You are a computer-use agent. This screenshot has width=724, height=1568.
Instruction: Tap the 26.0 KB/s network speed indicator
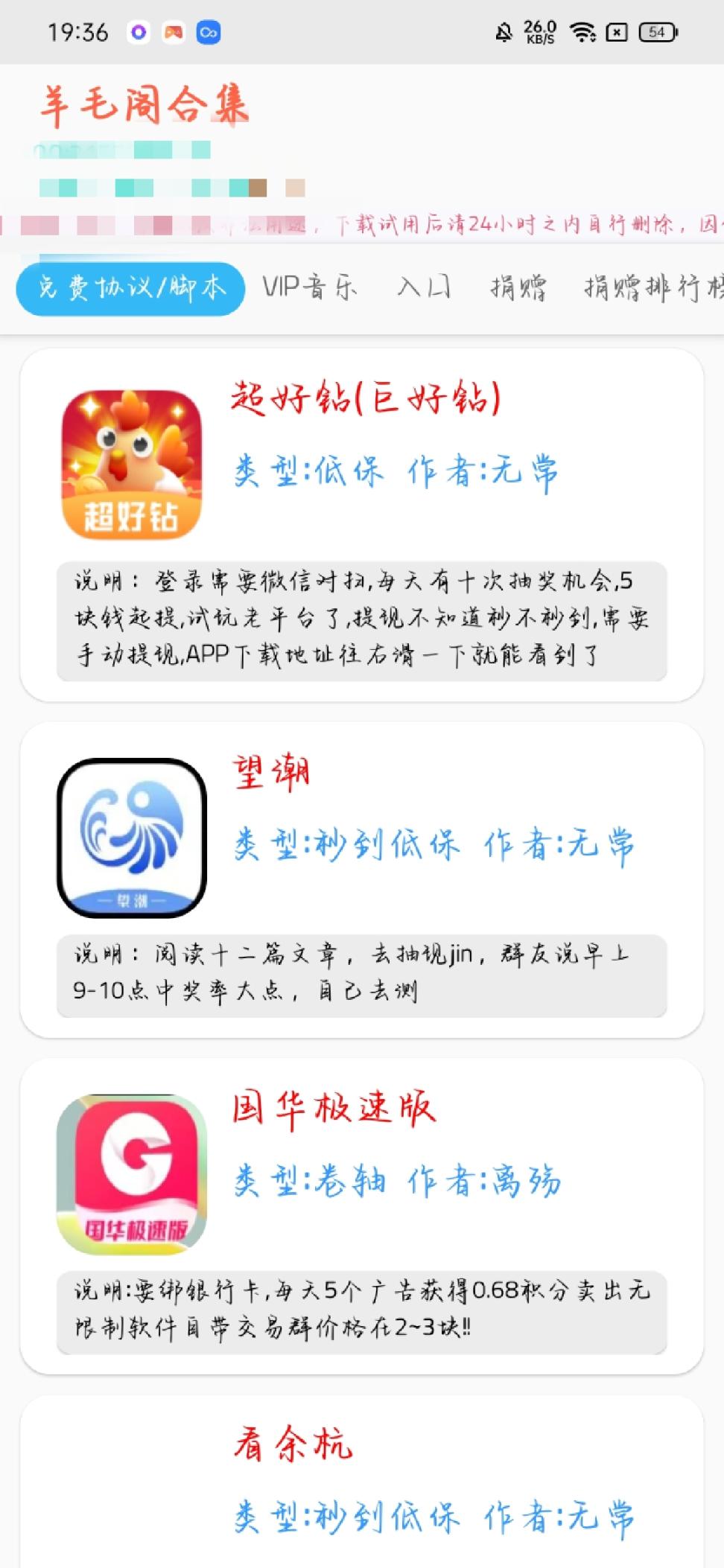pos(539,31)
